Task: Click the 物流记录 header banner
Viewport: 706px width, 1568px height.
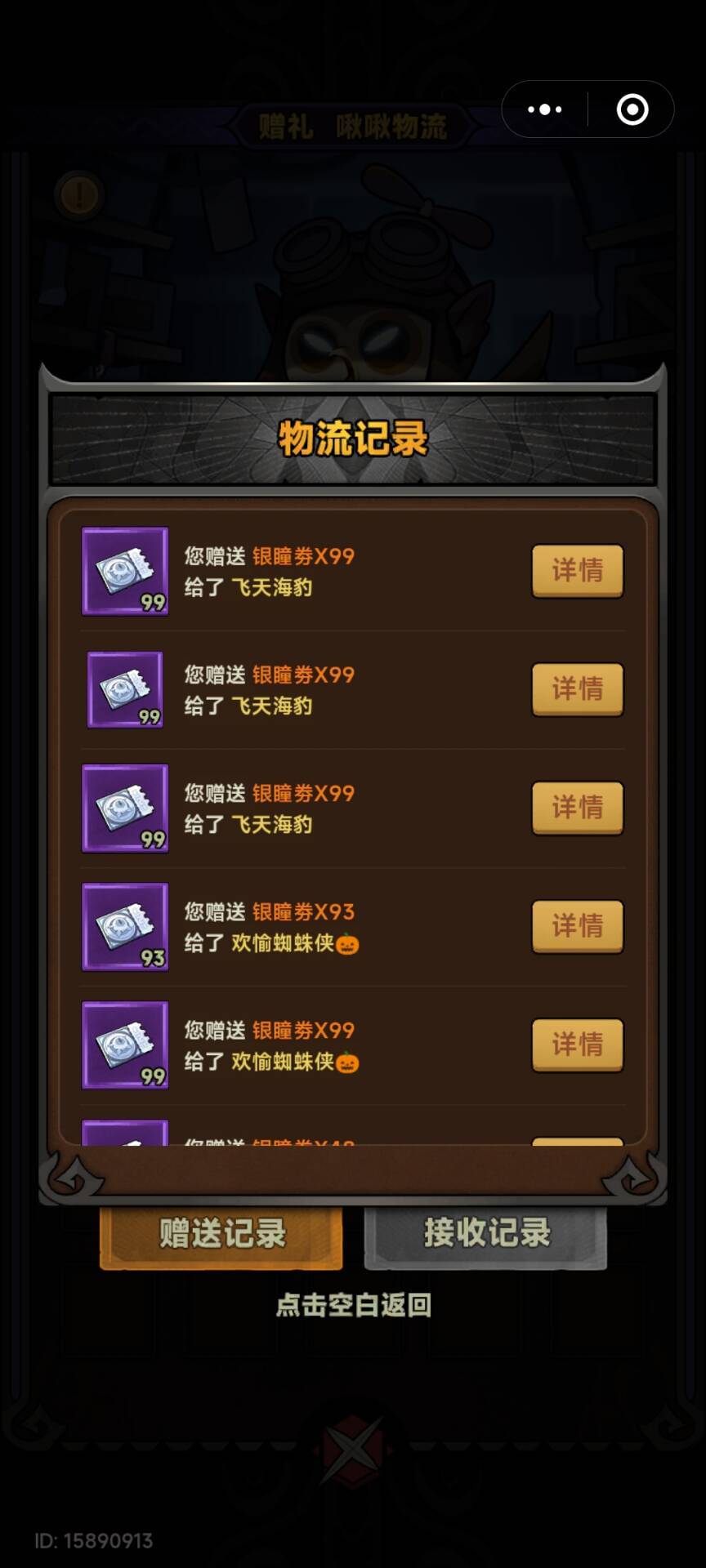Action: [x=352, y=439]
